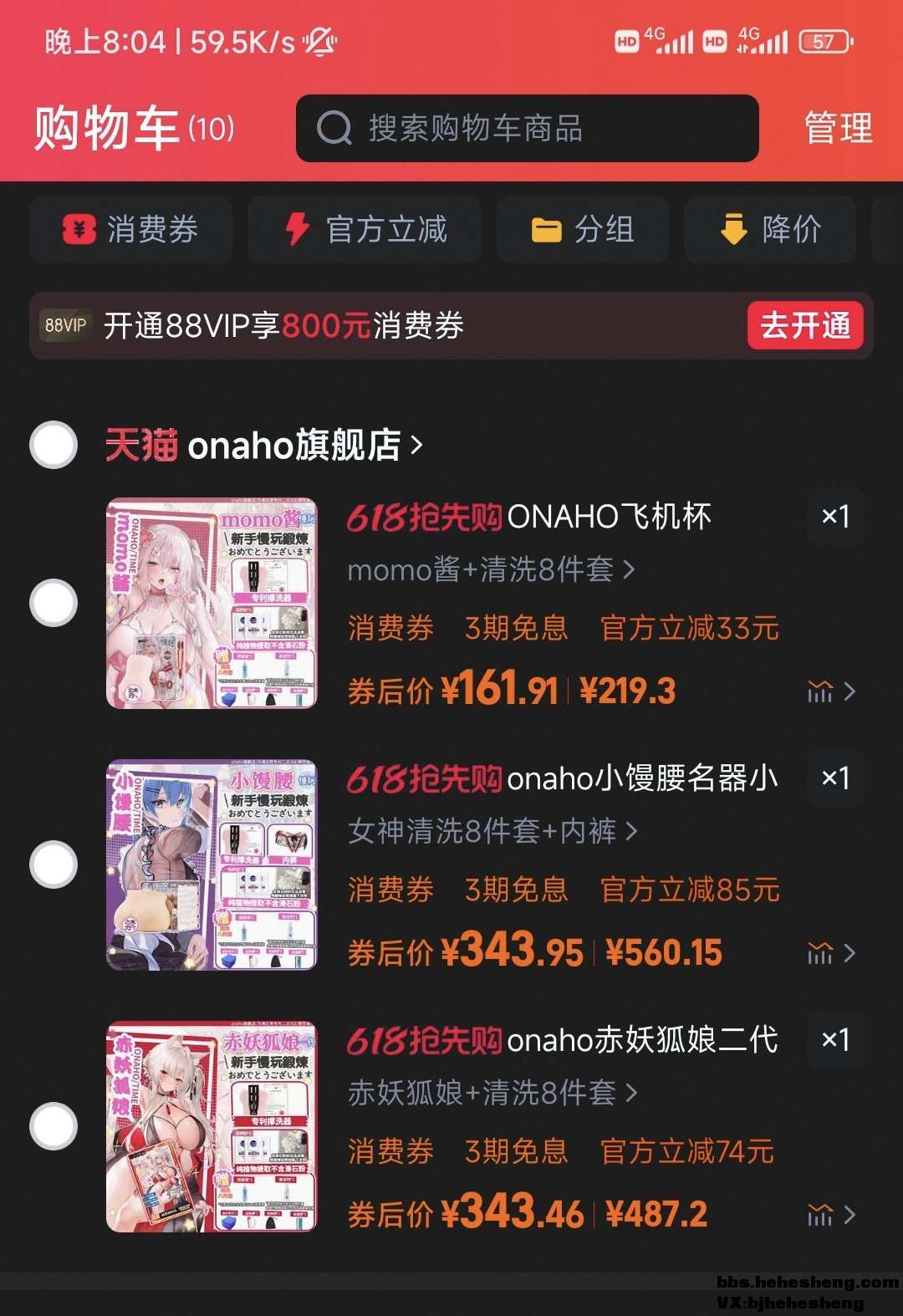
Task: Open the onaho小馒腰名器 product image
Action: (x=212, y=865)
